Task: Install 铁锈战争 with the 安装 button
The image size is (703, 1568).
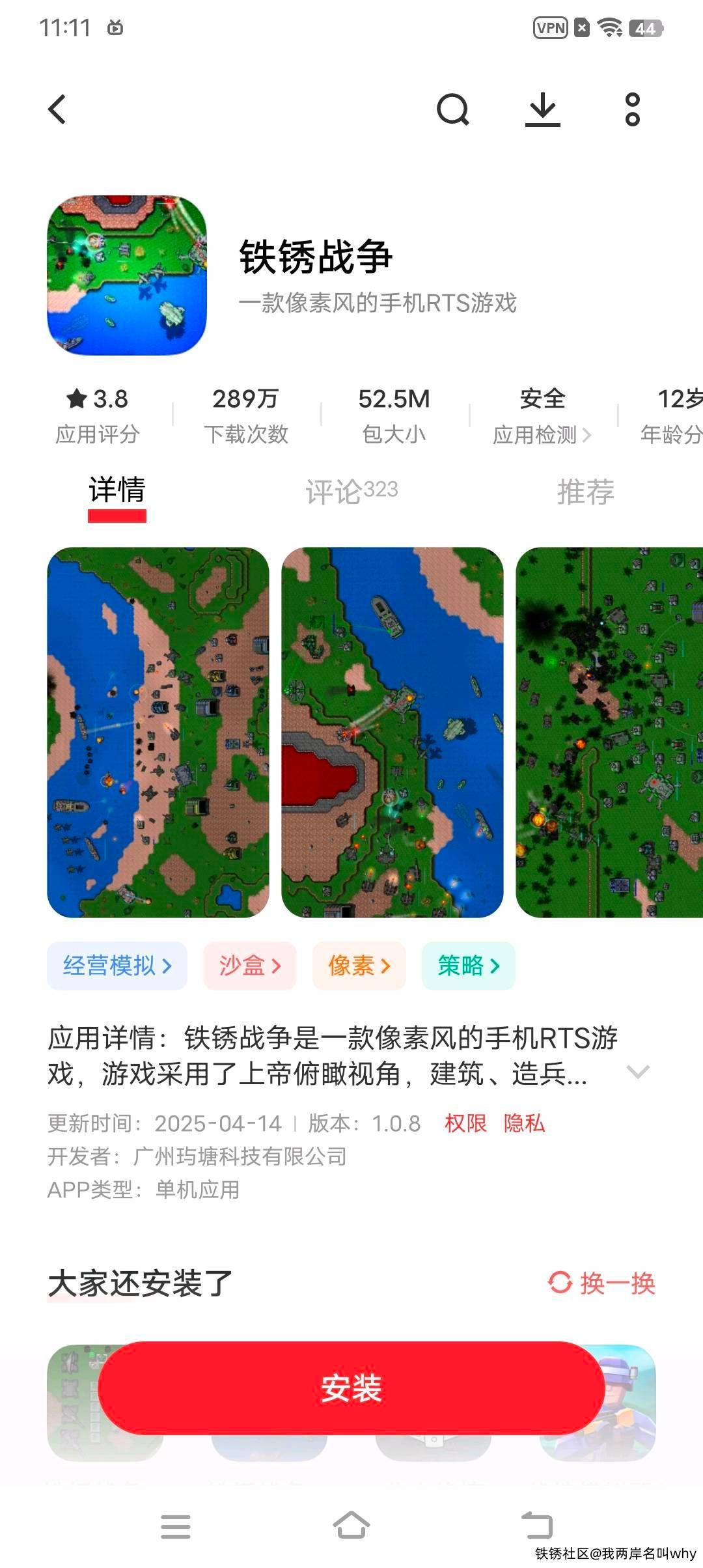Action: tap(351, 1388)
